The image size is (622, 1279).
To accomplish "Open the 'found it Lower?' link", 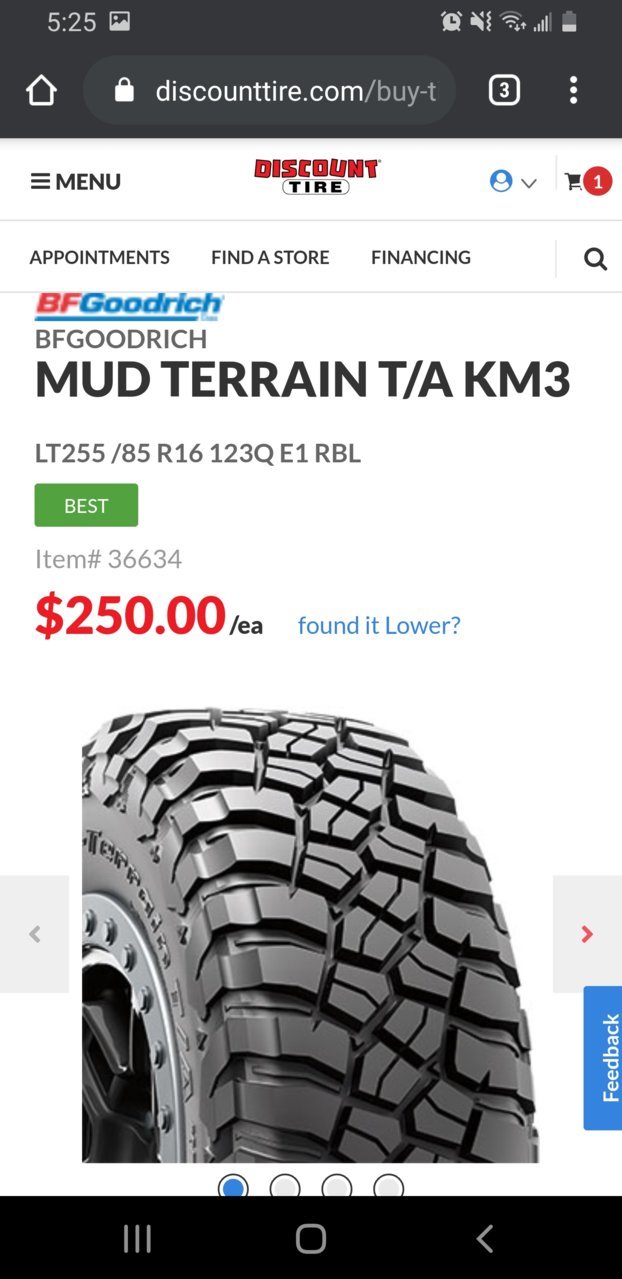I will (379, 625).
